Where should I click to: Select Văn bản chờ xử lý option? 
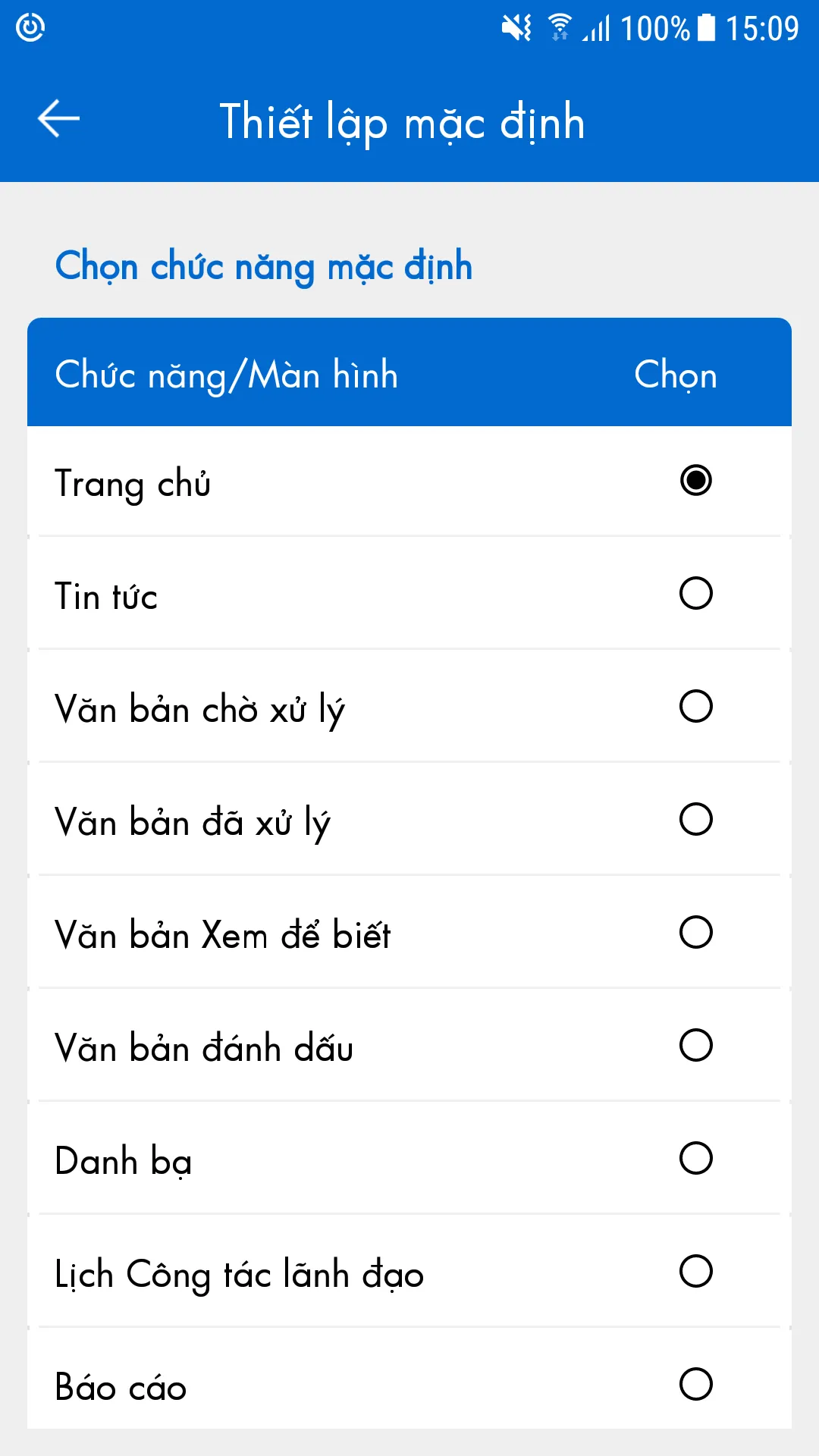[695, 706]
